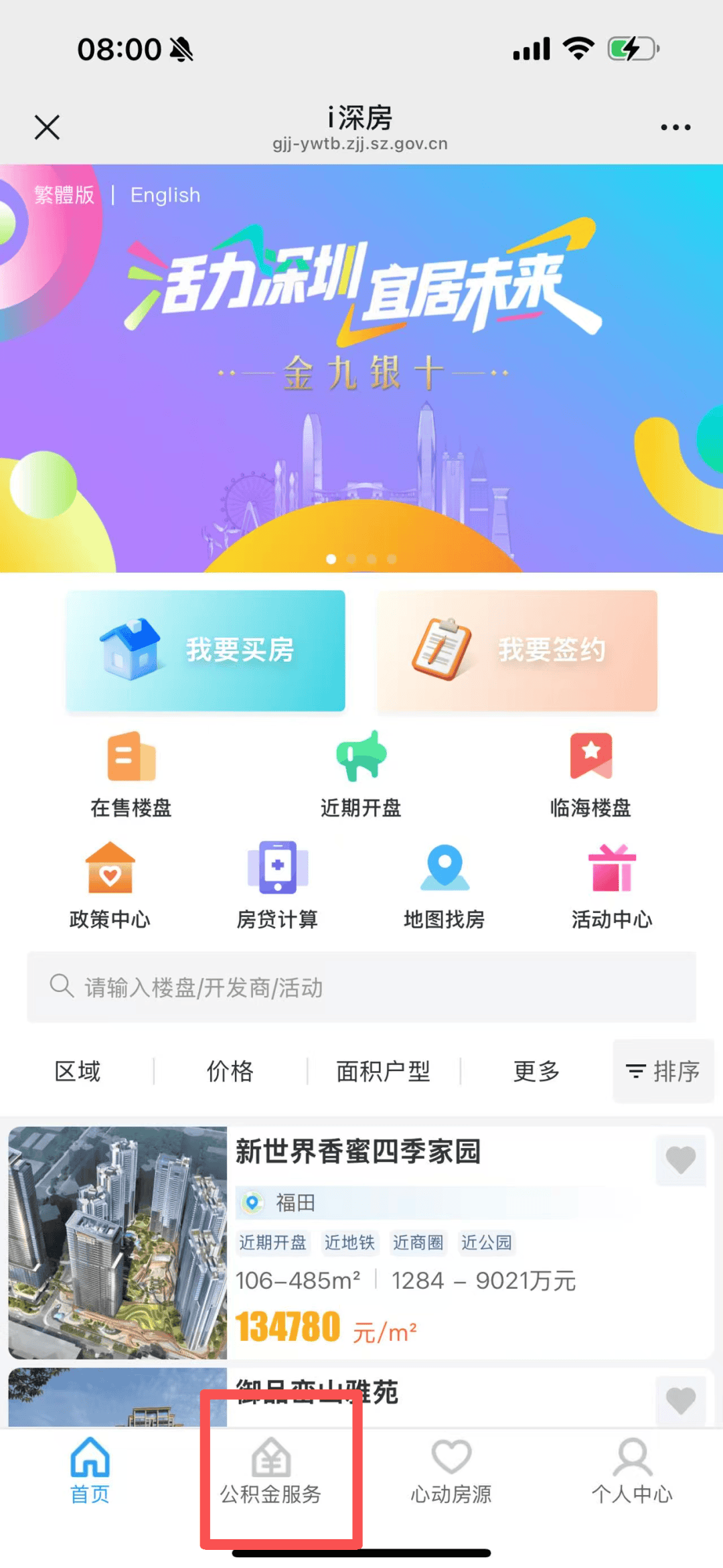Tap the 楼盘/开发商/活动 search box
The image size is (723, 1568).
pos(361,987)
